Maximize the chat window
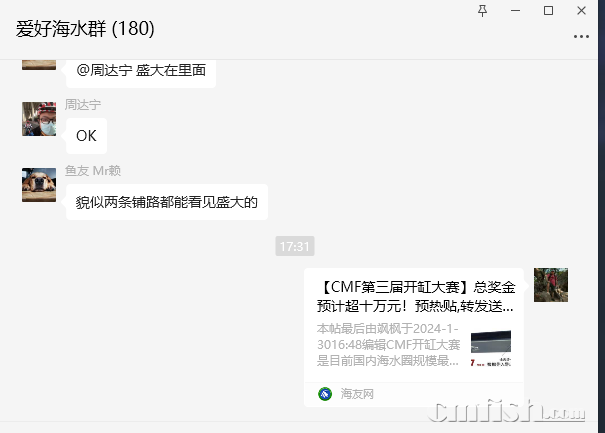This screenshot has width=605, height=433. 548,10
